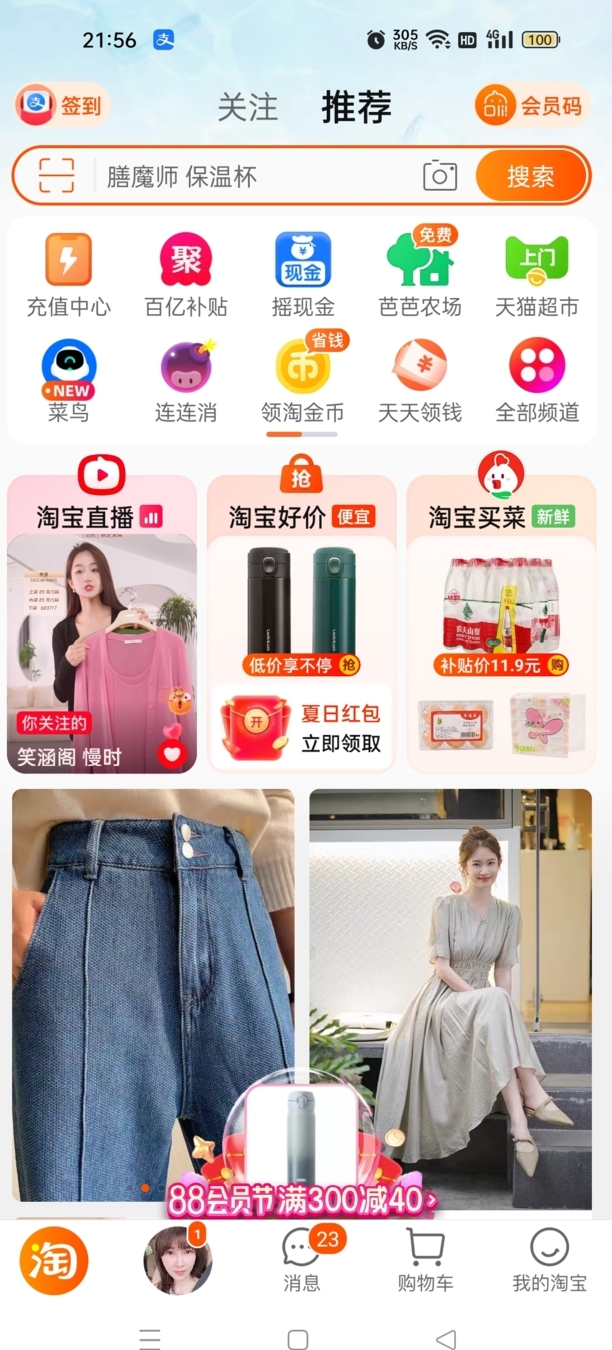Open the 消息 messages tab

pyautogui.click(x=302, y=1259)
